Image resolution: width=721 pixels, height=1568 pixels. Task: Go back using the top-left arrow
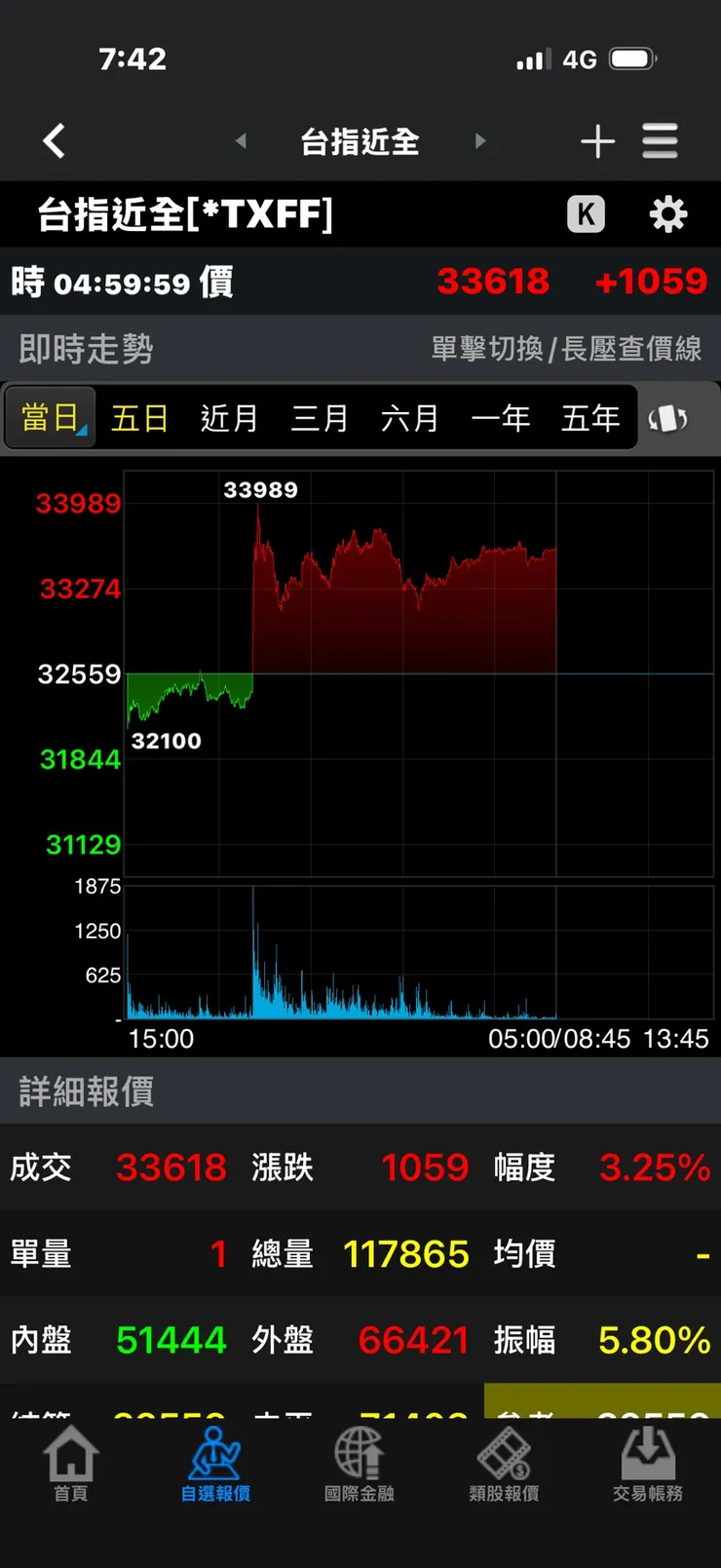click(55, 141)
